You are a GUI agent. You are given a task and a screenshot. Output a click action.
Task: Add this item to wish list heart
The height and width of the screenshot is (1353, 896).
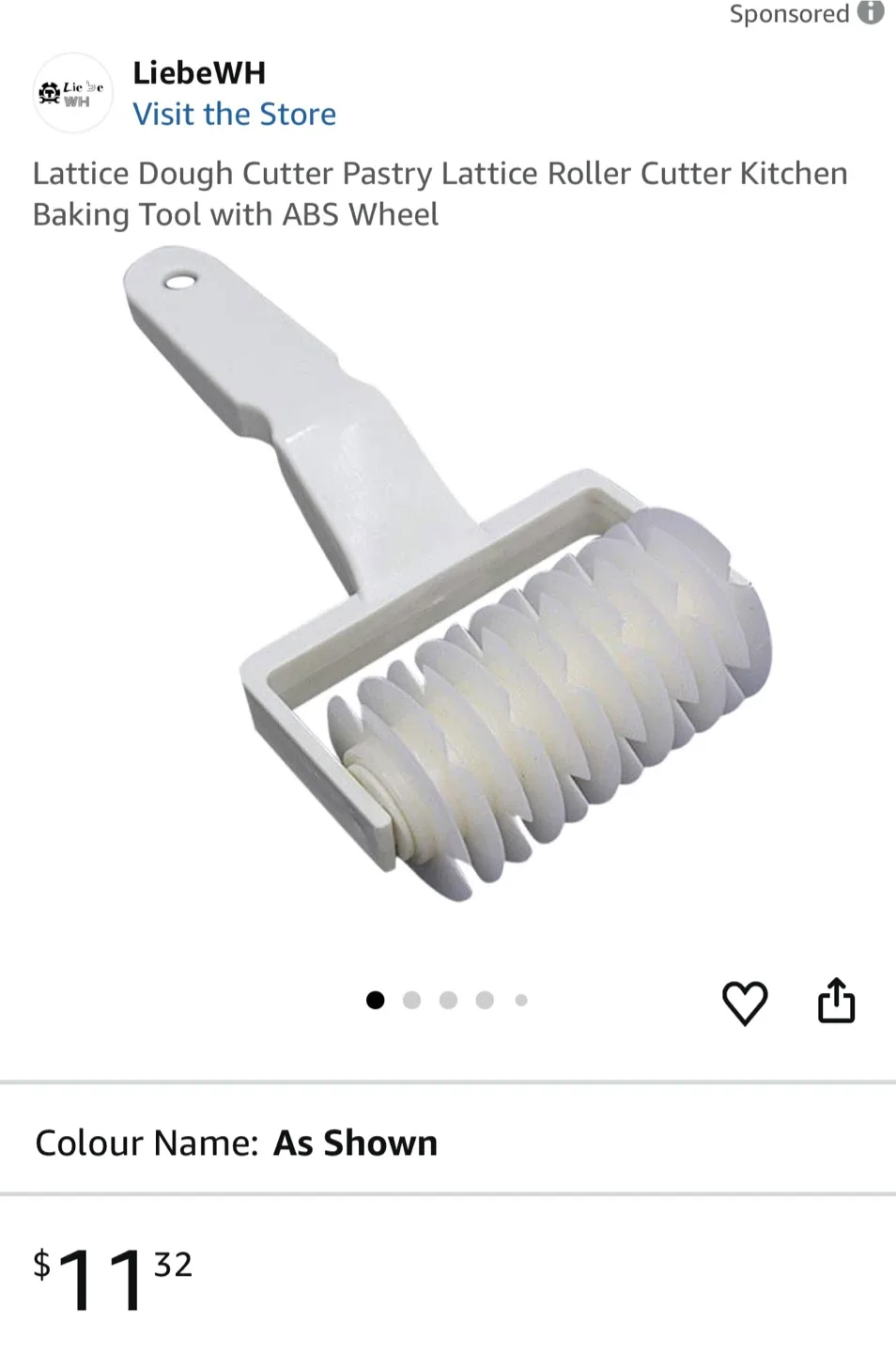pyautogui.click(x=745, y=1003)
